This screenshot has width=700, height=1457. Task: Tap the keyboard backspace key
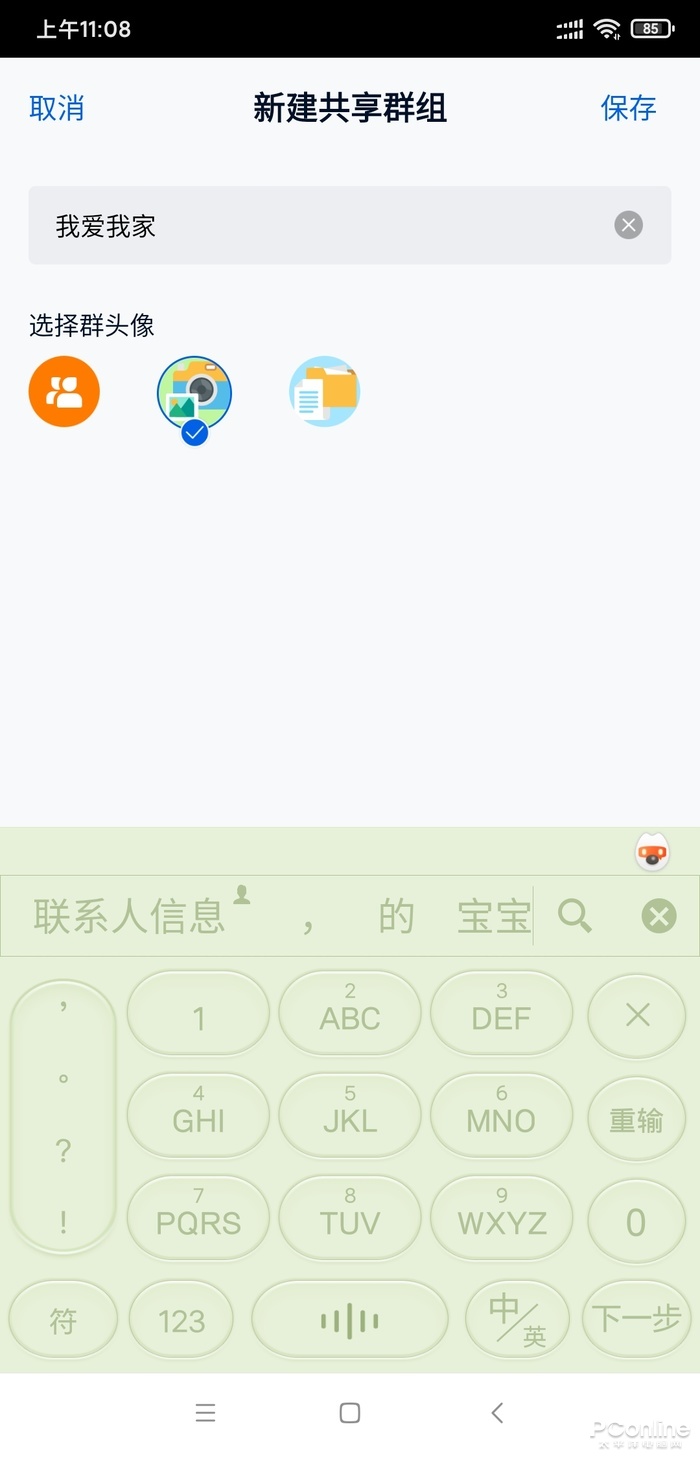[637, 1016]
